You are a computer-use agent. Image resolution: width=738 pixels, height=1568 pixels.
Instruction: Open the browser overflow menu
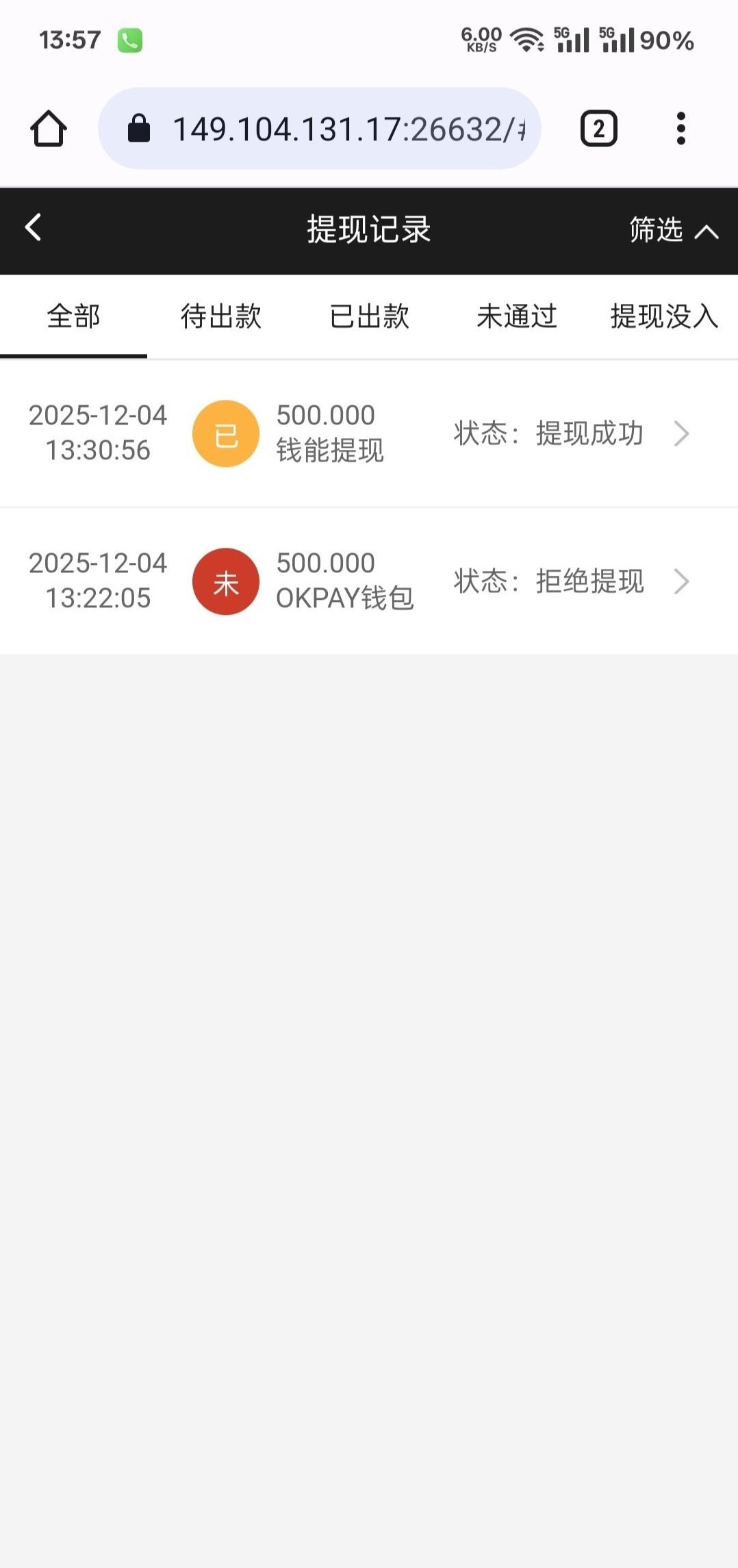point(680,129)
